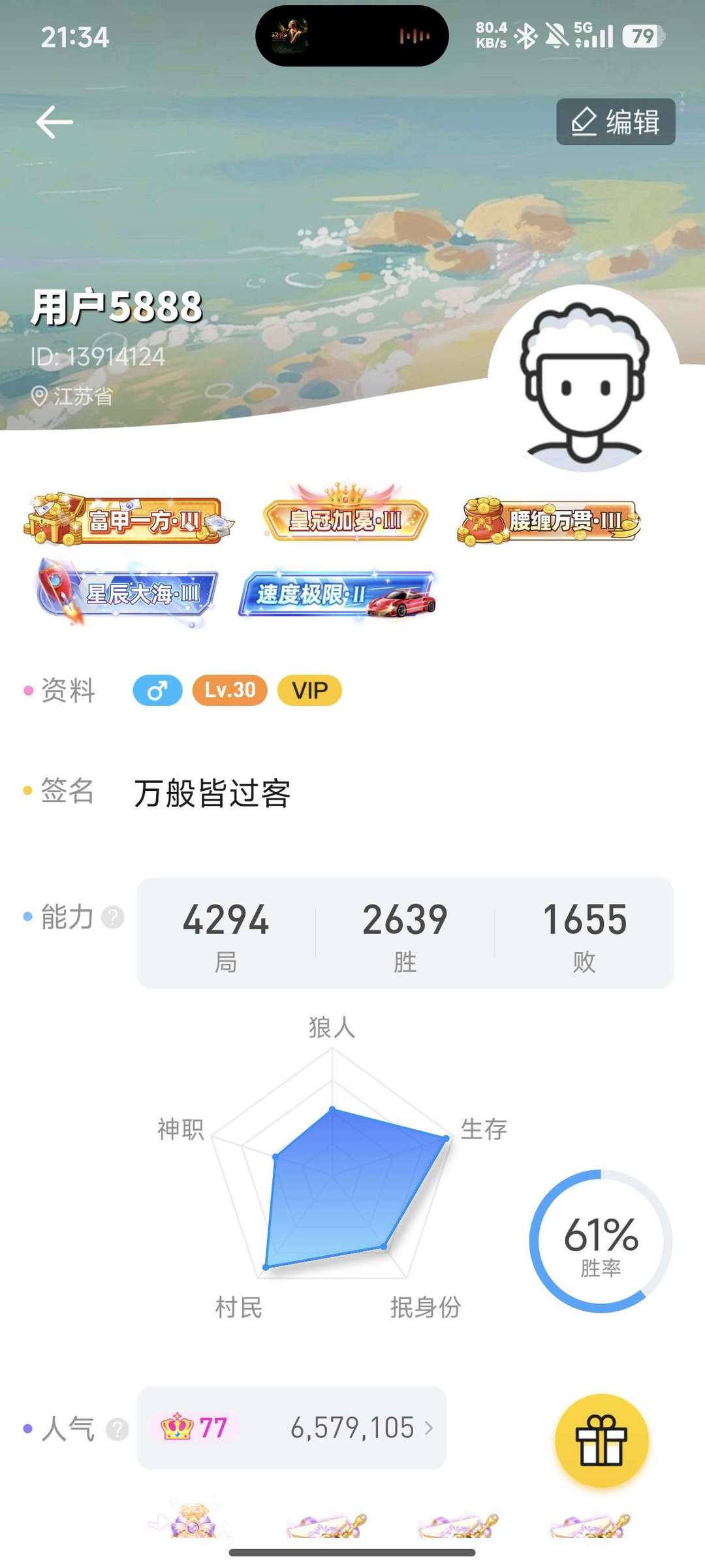Open the 皇冠加冕 badge

point(345,519)
